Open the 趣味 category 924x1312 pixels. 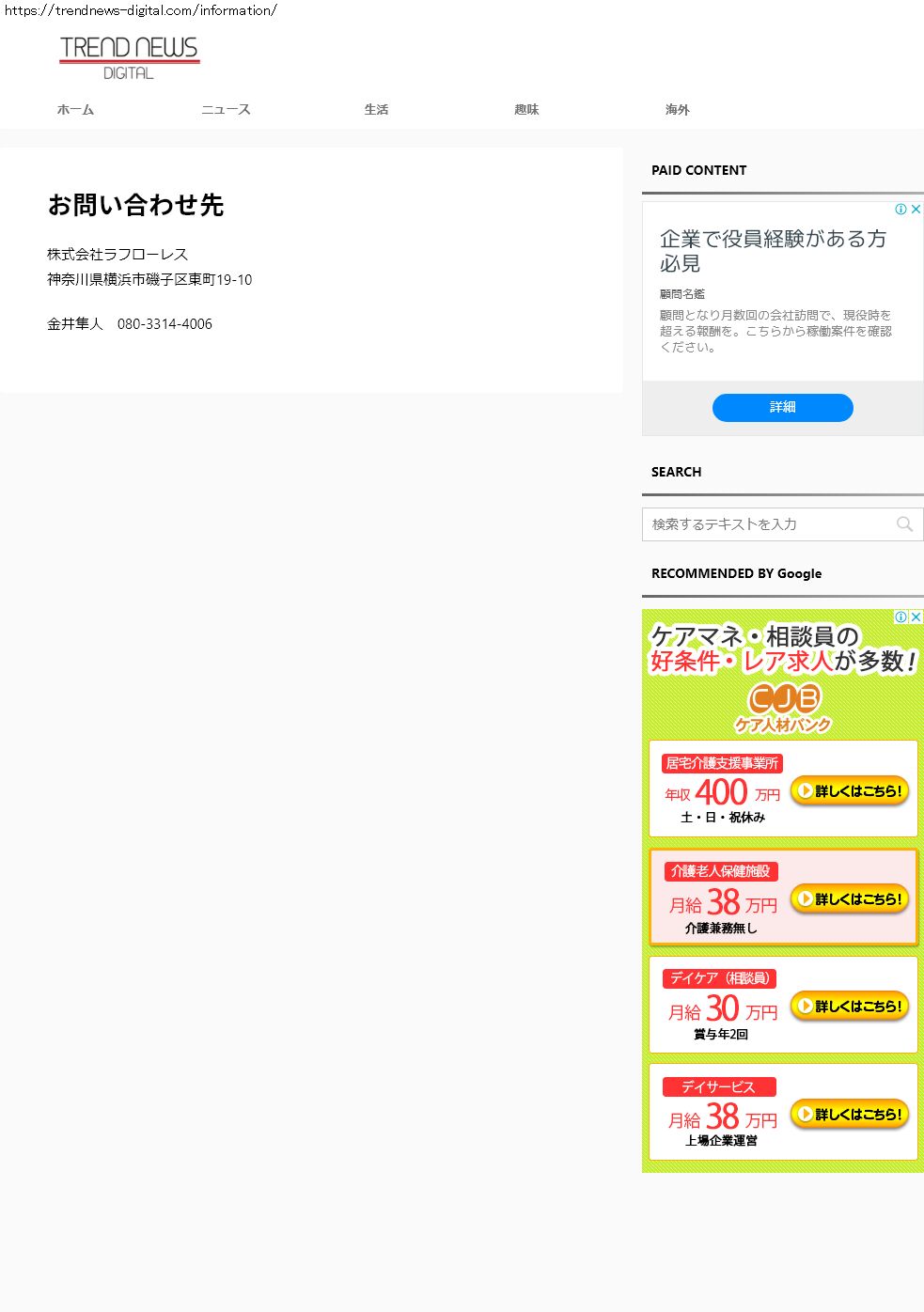coord(526,110)
